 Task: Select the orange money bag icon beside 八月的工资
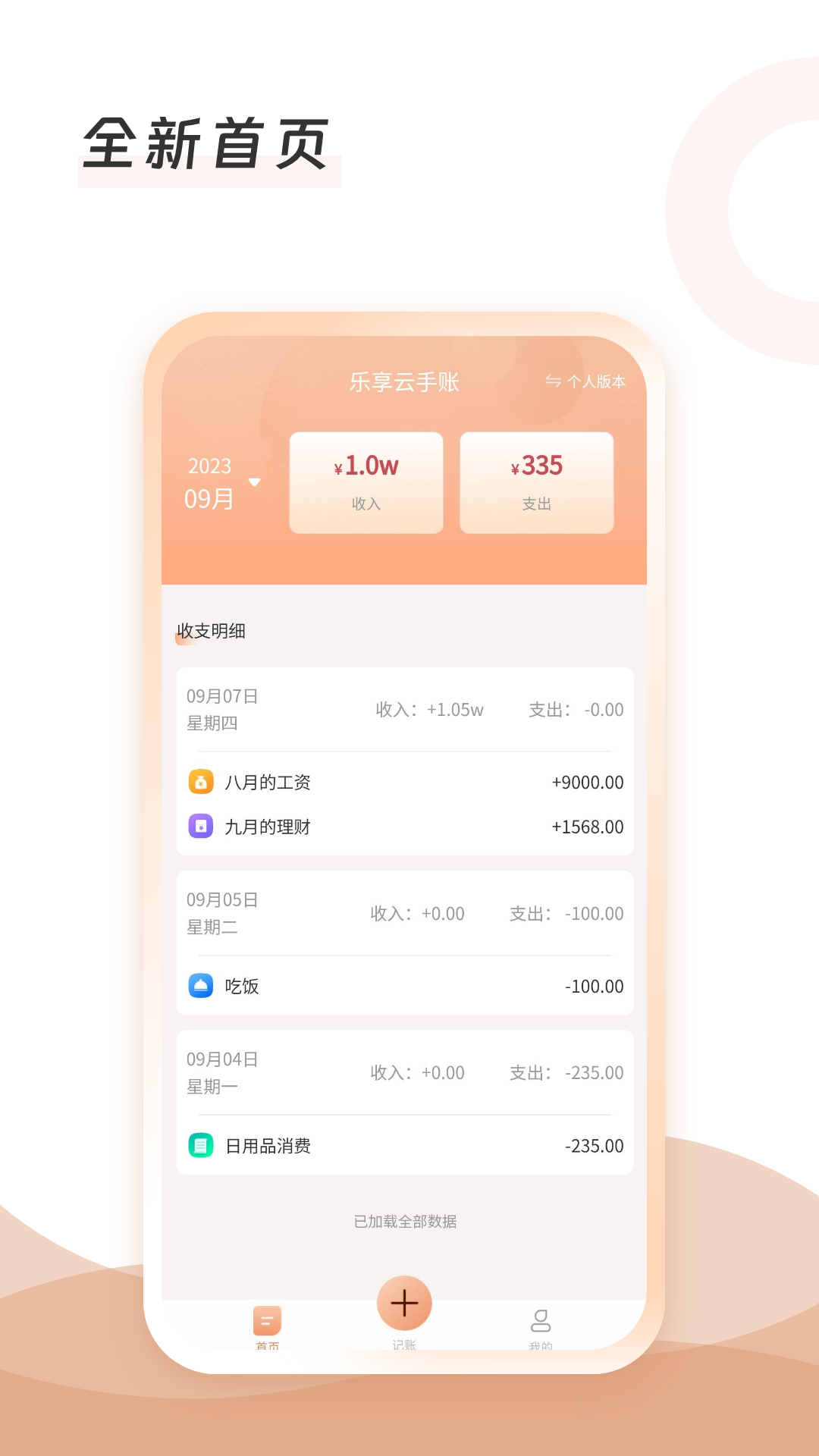(x=200, y=782)
